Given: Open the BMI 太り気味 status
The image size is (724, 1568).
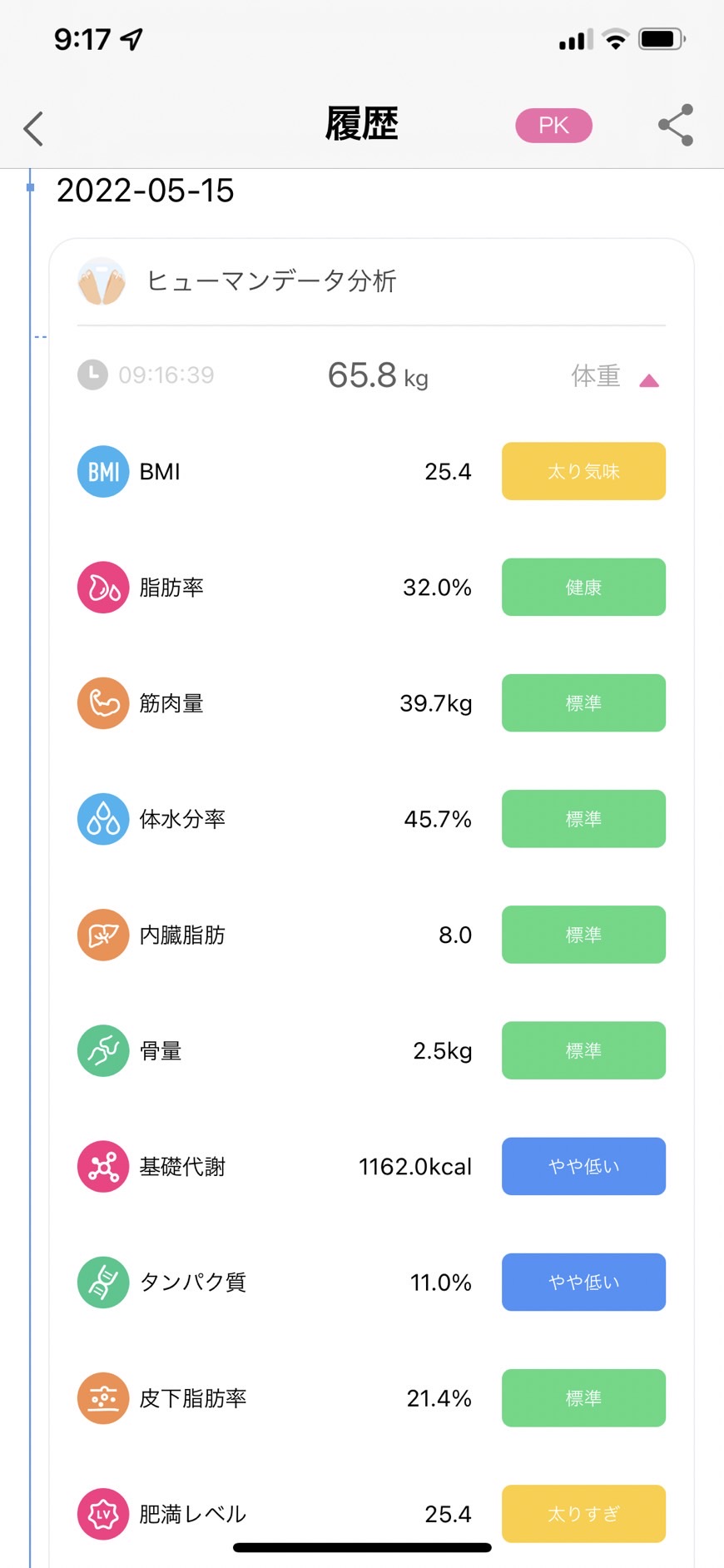Looking at the screenshot, I should 583,471.
